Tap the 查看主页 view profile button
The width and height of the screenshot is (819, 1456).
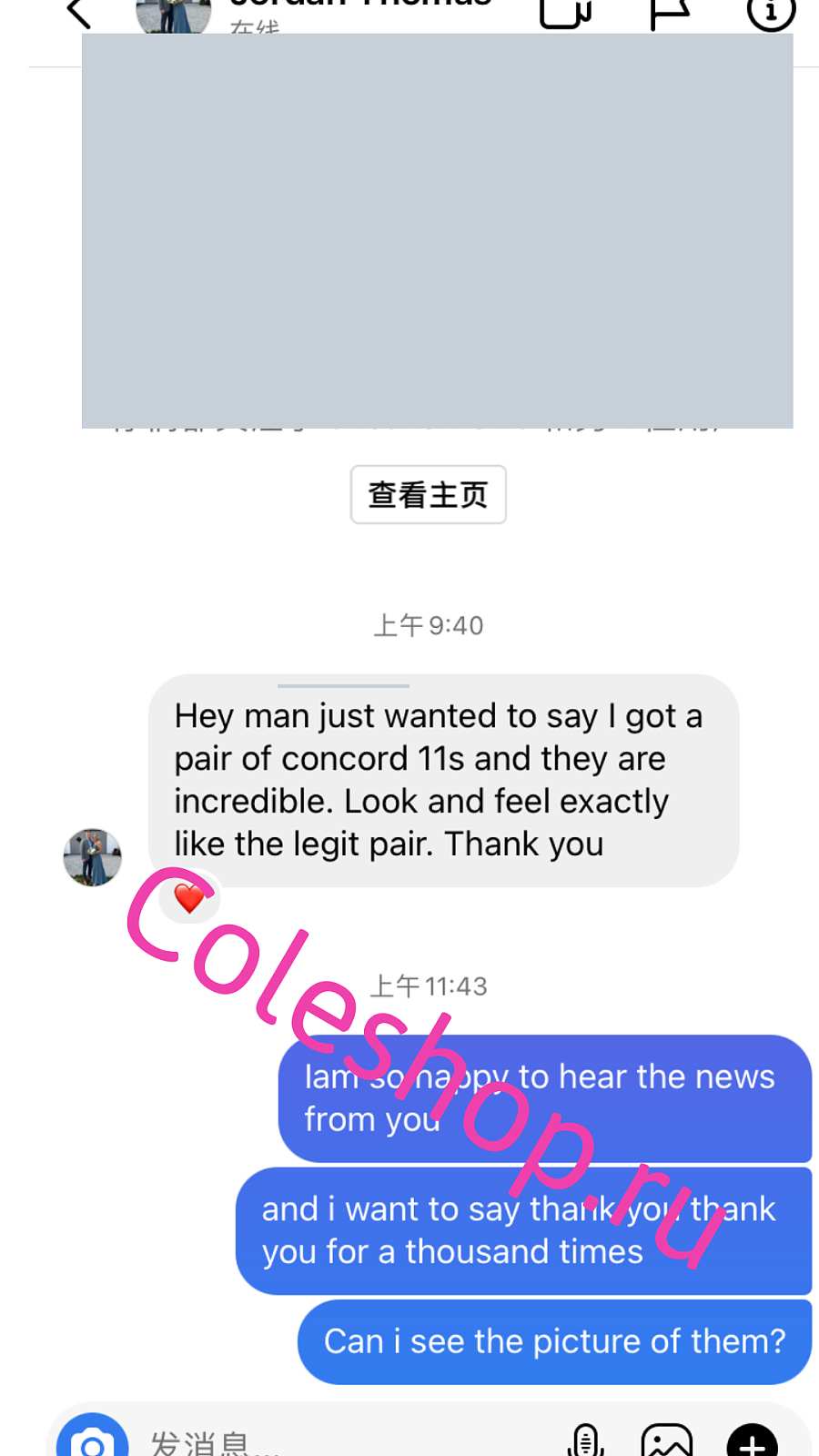[429, 495]
